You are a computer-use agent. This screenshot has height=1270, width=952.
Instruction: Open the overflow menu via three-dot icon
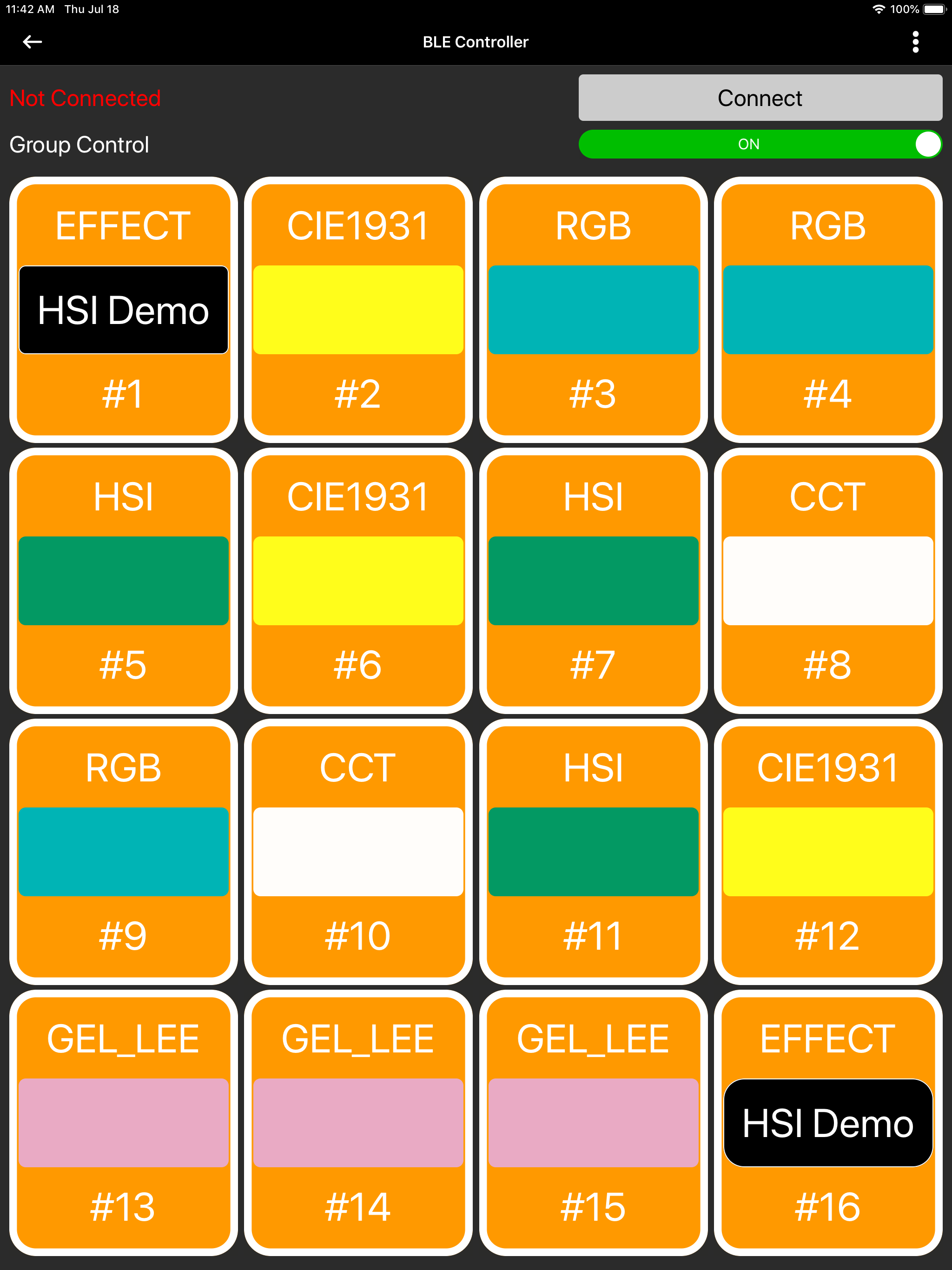pyautogui.click(x=915, y=42)
